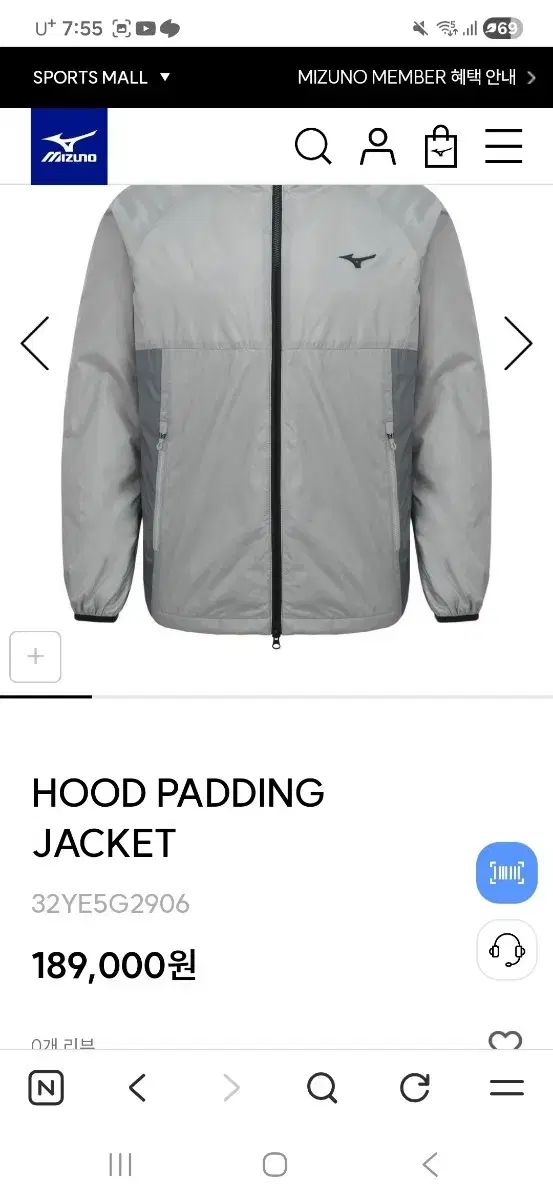Open the browser toolbar menu
The width and height of the screenshot is (553, 1200).
pyautogui.click(x=507, y=1088)
